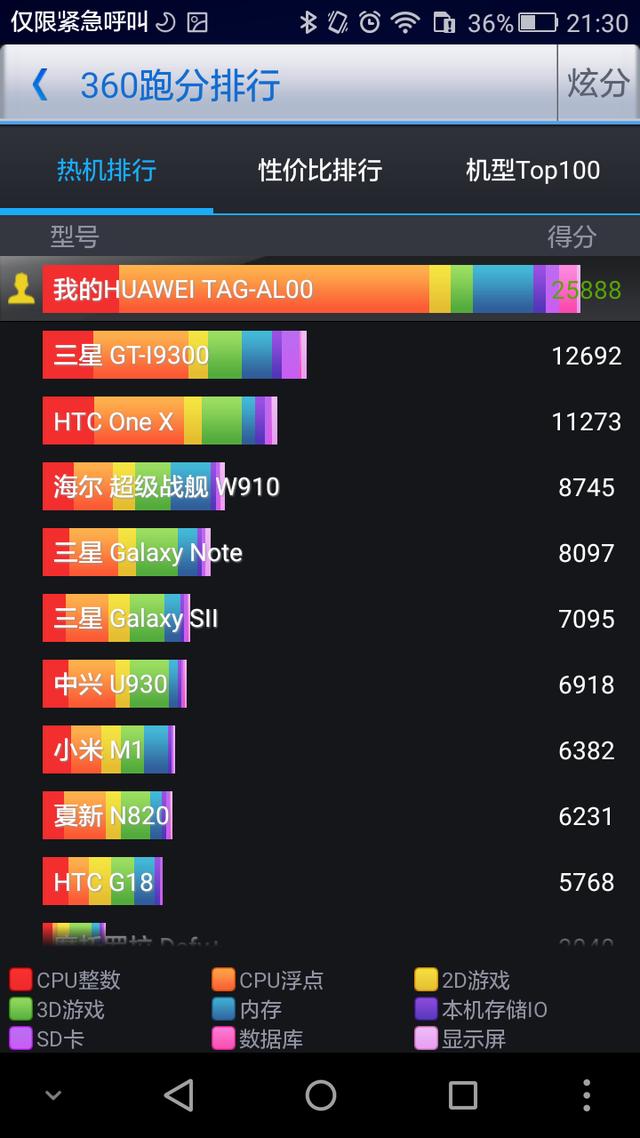Open the navigation bar overflow menu

tap(586, 1095)
